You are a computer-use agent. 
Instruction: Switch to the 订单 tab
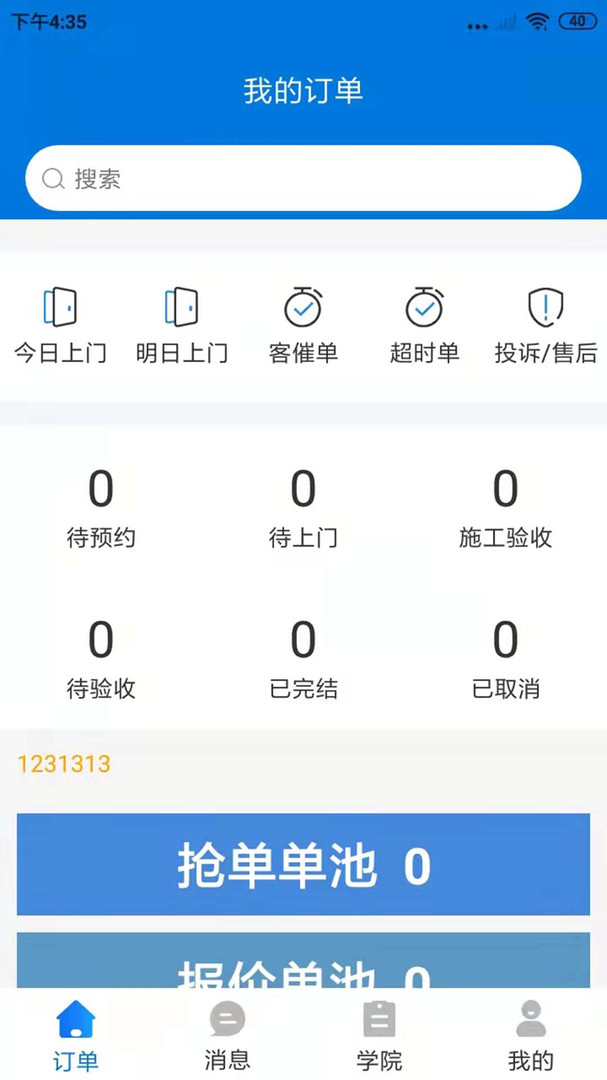(x=76, y=1035)
